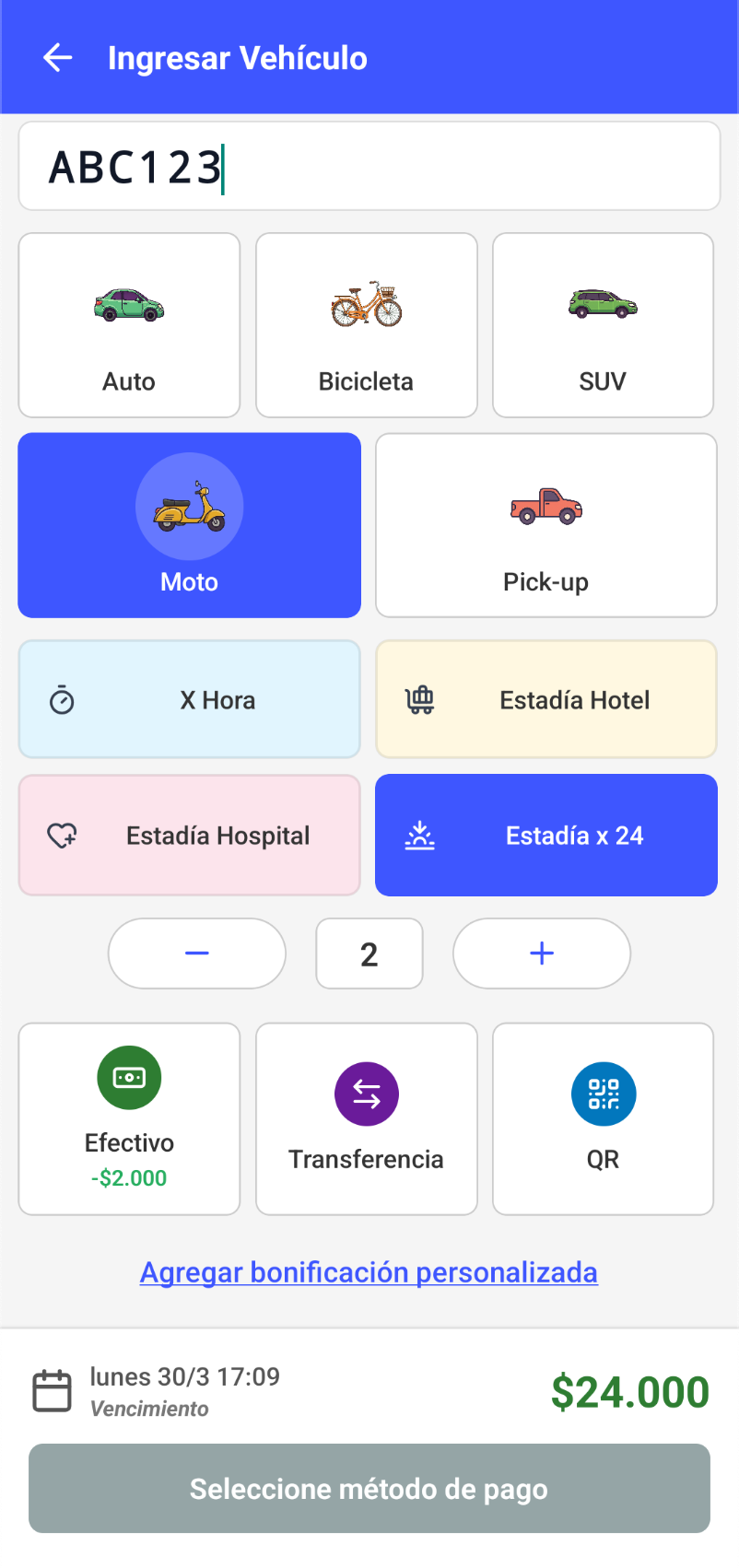Tap Seleccione método de pago button
Image resolution: width=739 pixels, height=1568 pixels.
(369, 1489)
